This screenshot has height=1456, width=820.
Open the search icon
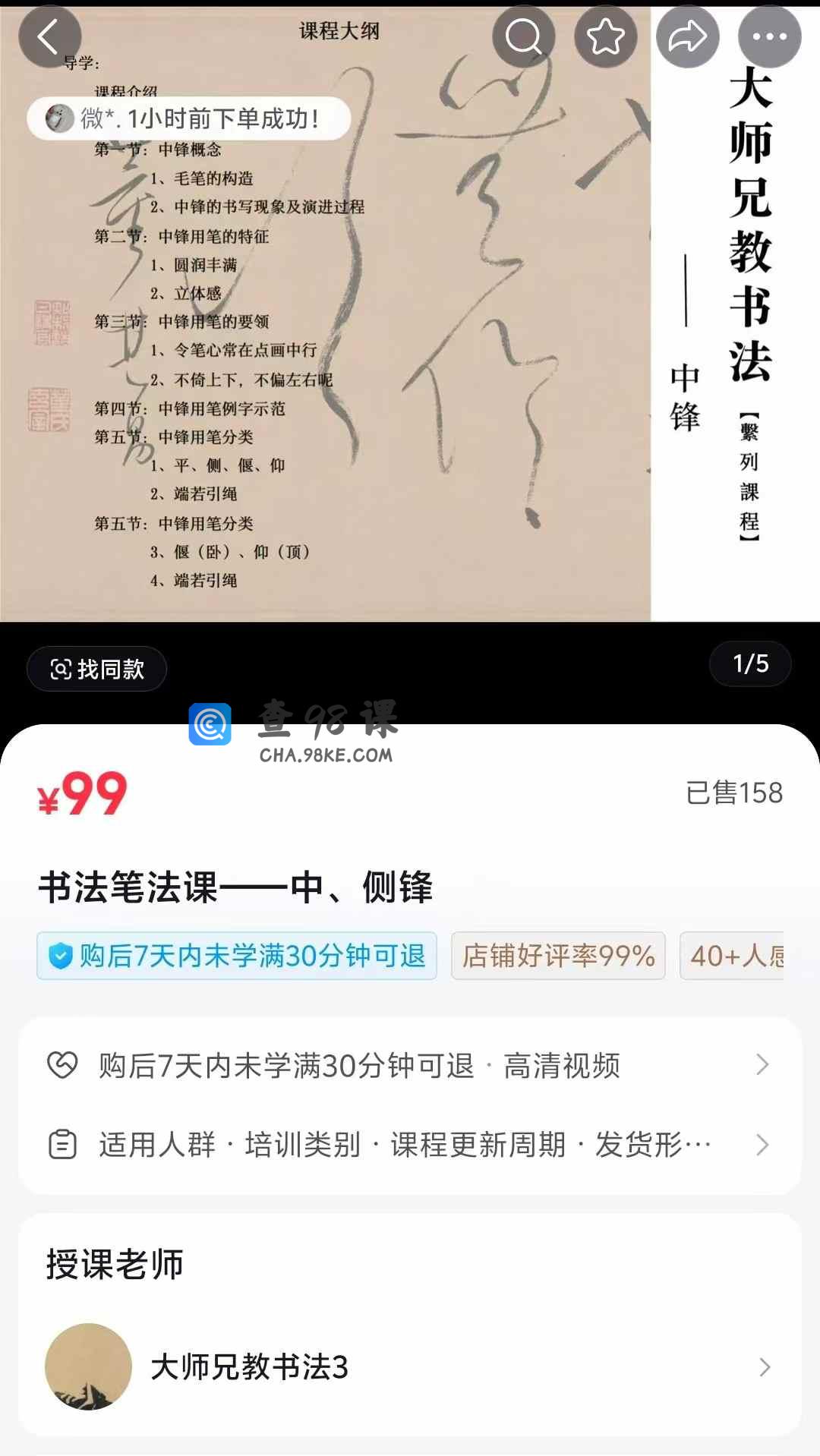(x=524, y=36)
